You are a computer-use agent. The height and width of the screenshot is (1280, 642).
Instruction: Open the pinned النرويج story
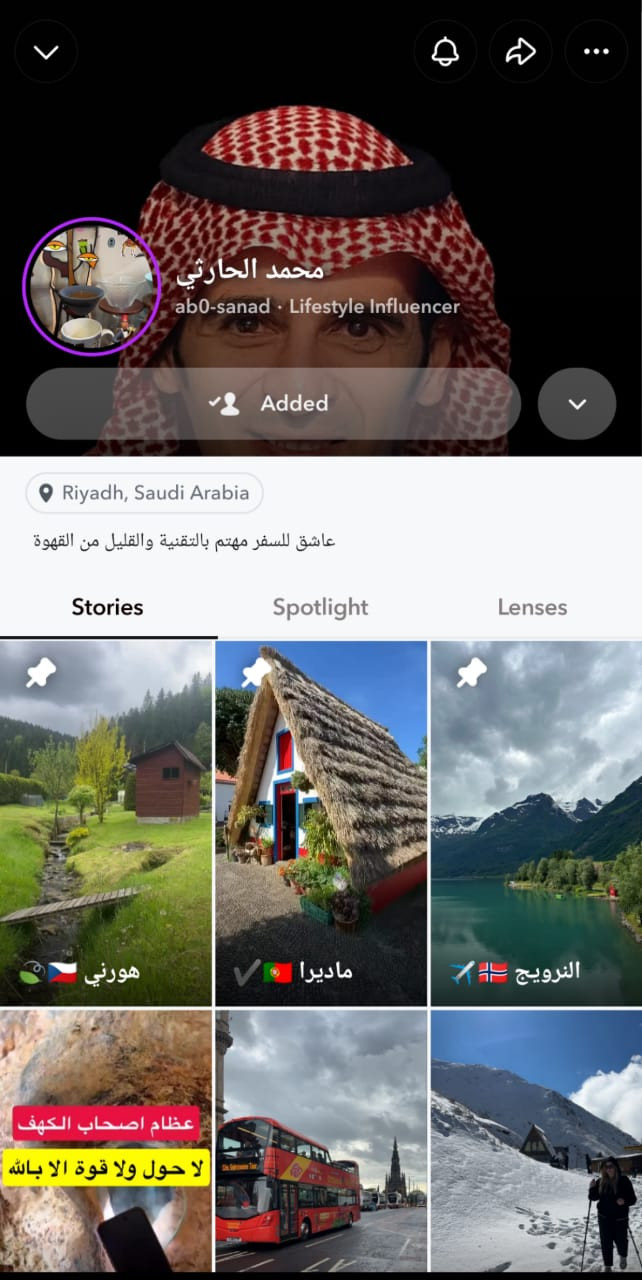536,823
